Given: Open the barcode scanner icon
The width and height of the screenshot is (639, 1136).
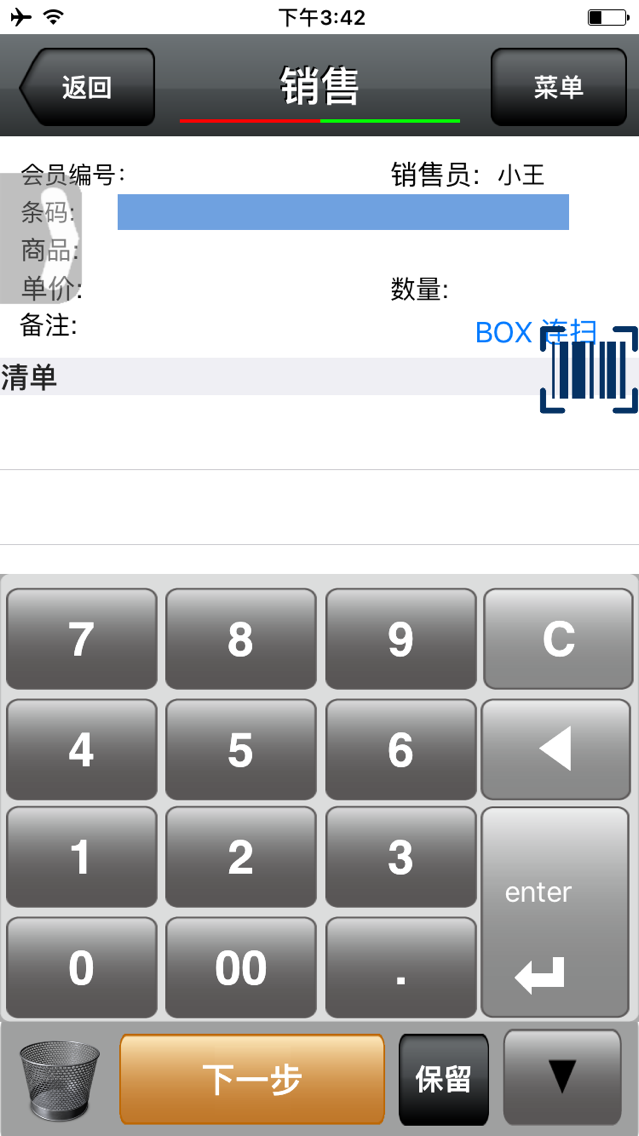Looking at the screenshot, I should click(x=589, y=370).
